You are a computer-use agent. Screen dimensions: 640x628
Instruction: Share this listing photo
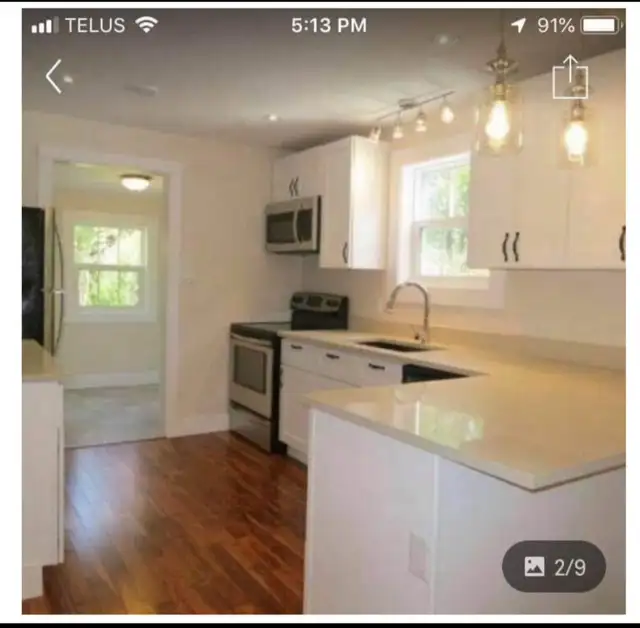coord(570,77)
